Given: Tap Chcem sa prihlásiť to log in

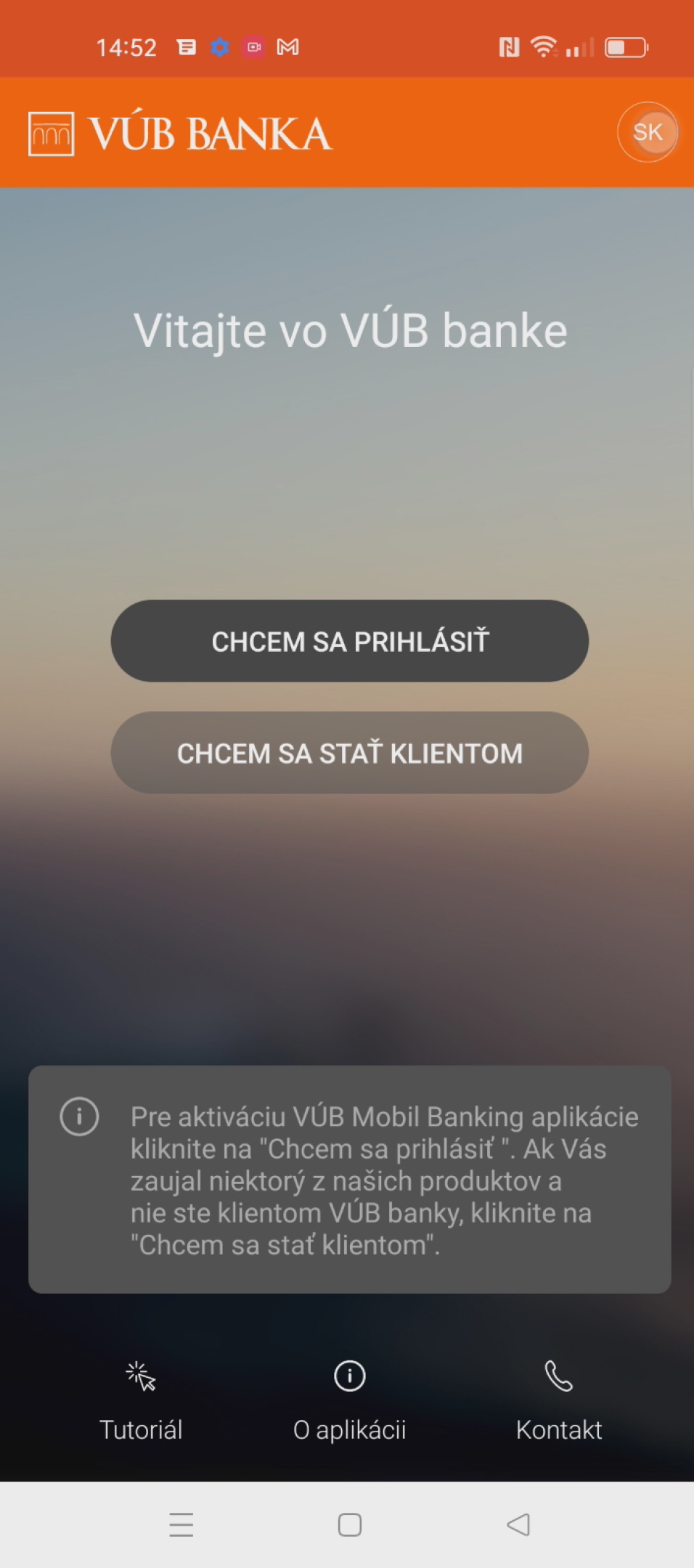Looking at the screenshot, I should point(349,641).
